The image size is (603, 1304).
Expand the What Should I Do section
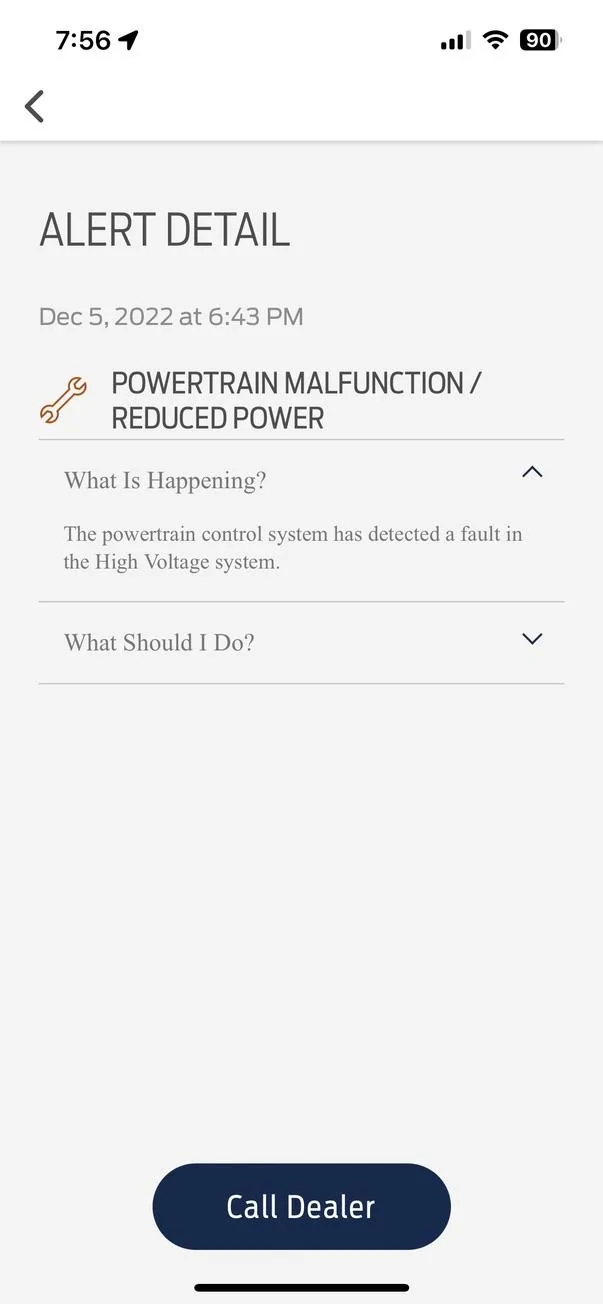pos(532,639)
